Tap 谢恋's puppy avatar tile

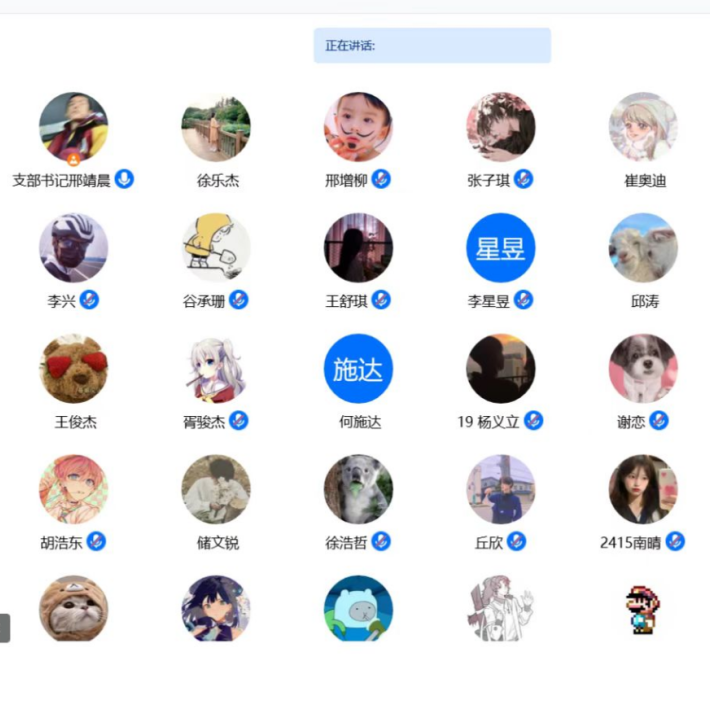tap(643, 369)
